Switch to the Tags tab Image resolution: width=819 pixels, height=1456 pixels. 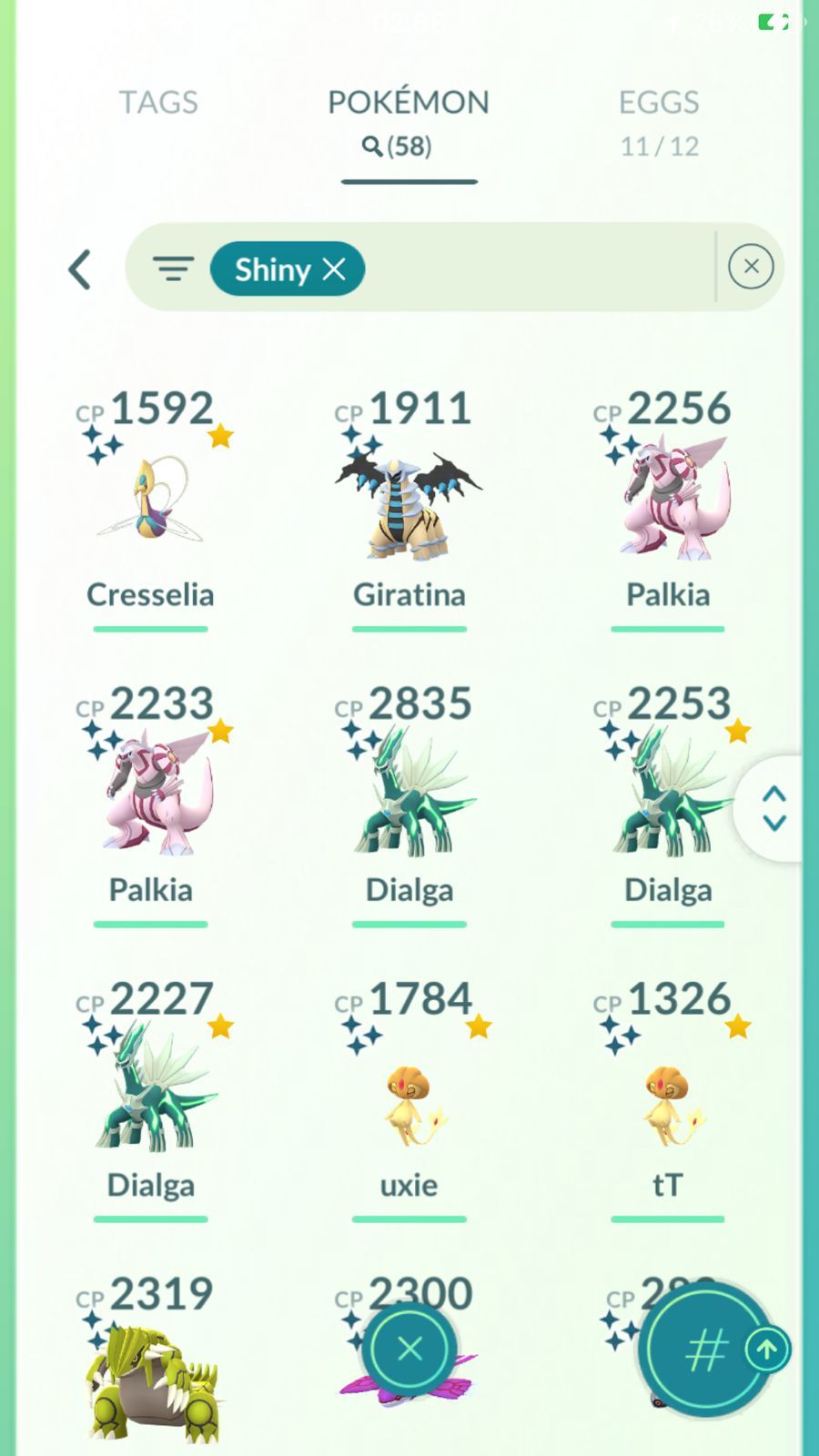158,103
